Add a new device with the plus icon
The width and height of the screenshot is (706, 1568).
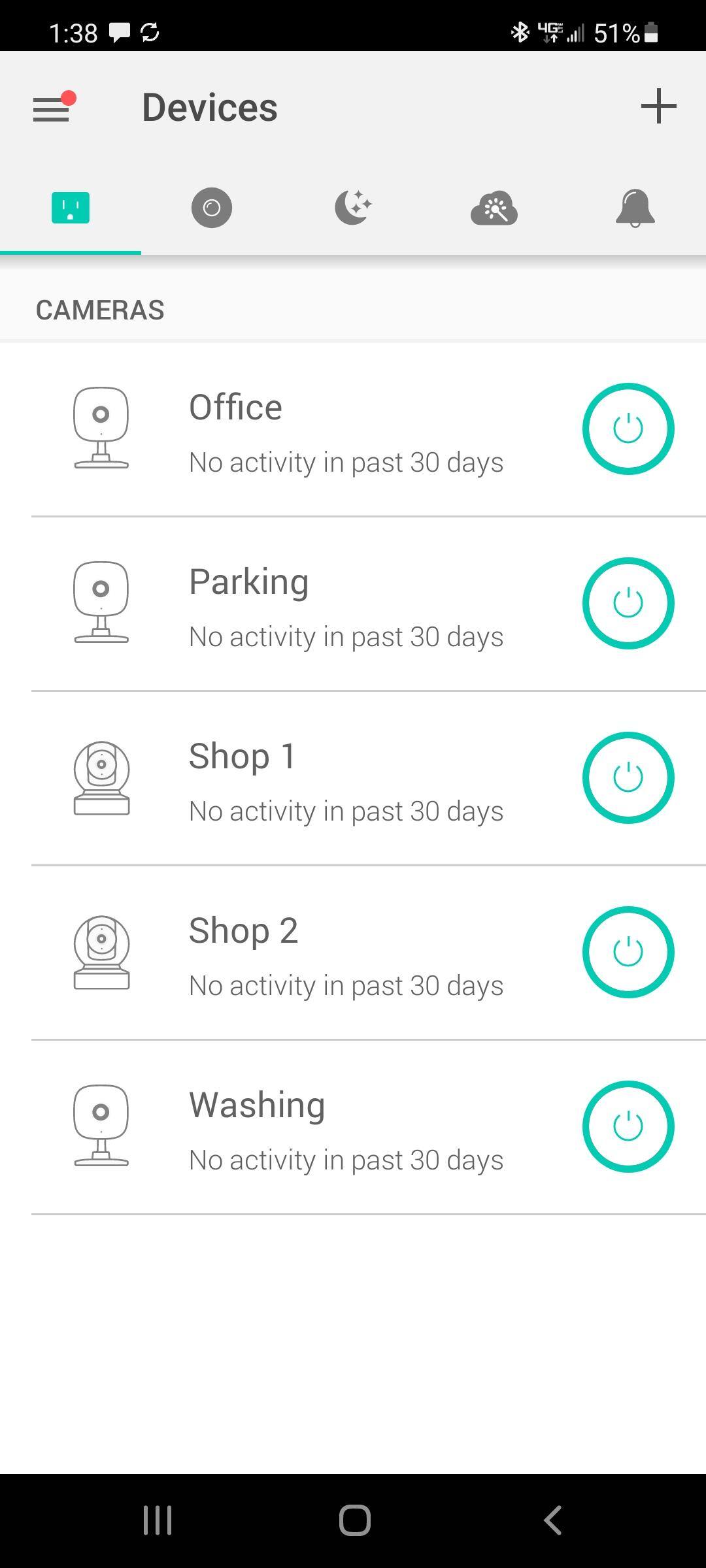coord(658,106)
